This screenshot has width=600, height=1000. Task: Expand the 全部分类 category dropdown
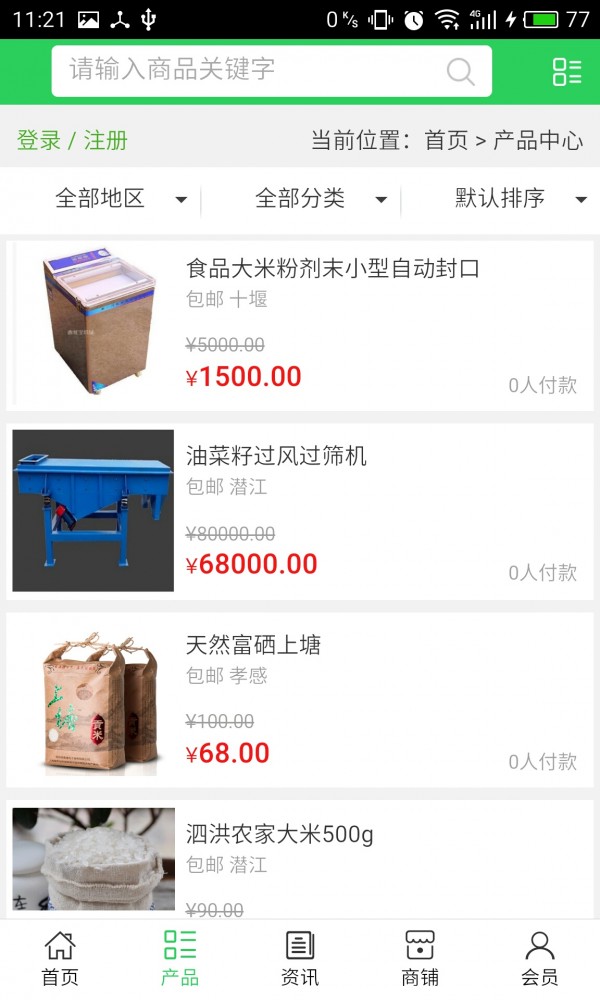click(320, 198)
